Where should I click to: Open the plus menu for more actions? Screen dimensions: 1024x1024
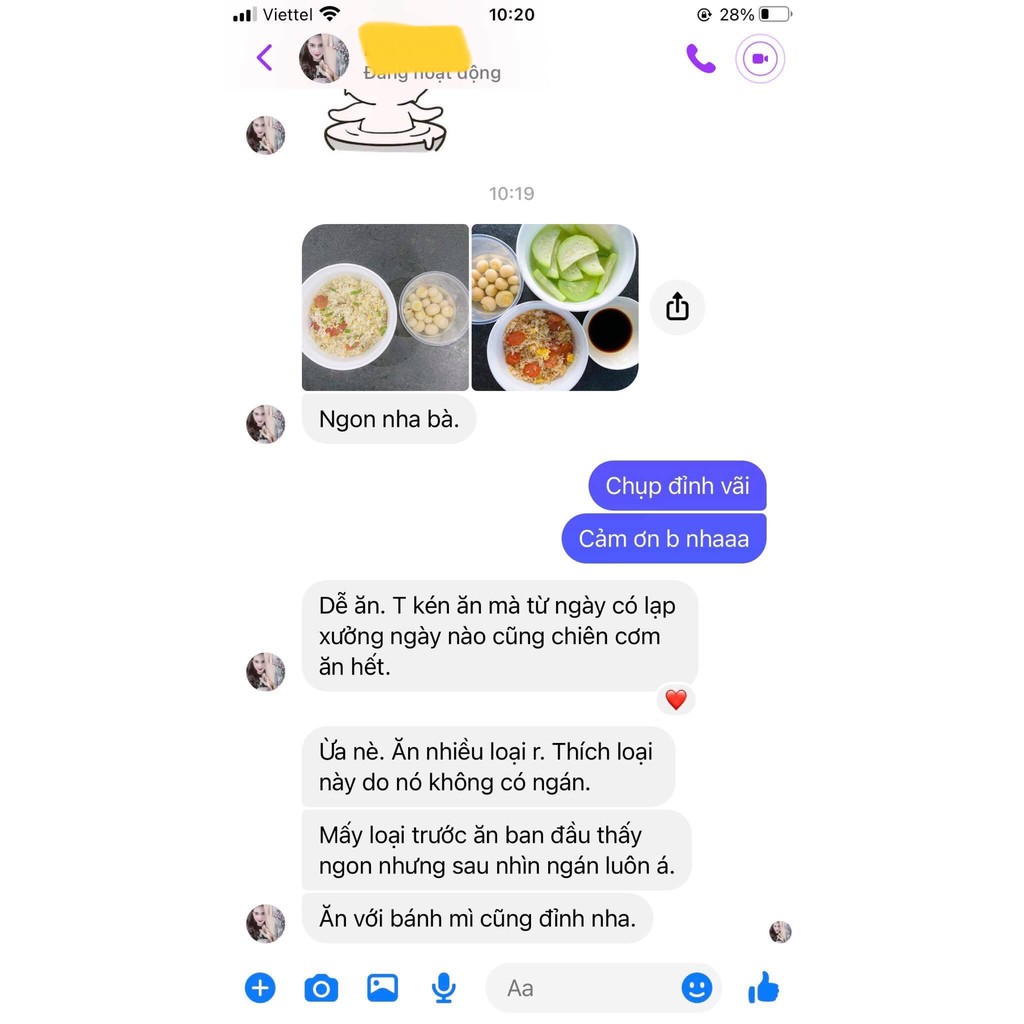[x=260, y=988]
